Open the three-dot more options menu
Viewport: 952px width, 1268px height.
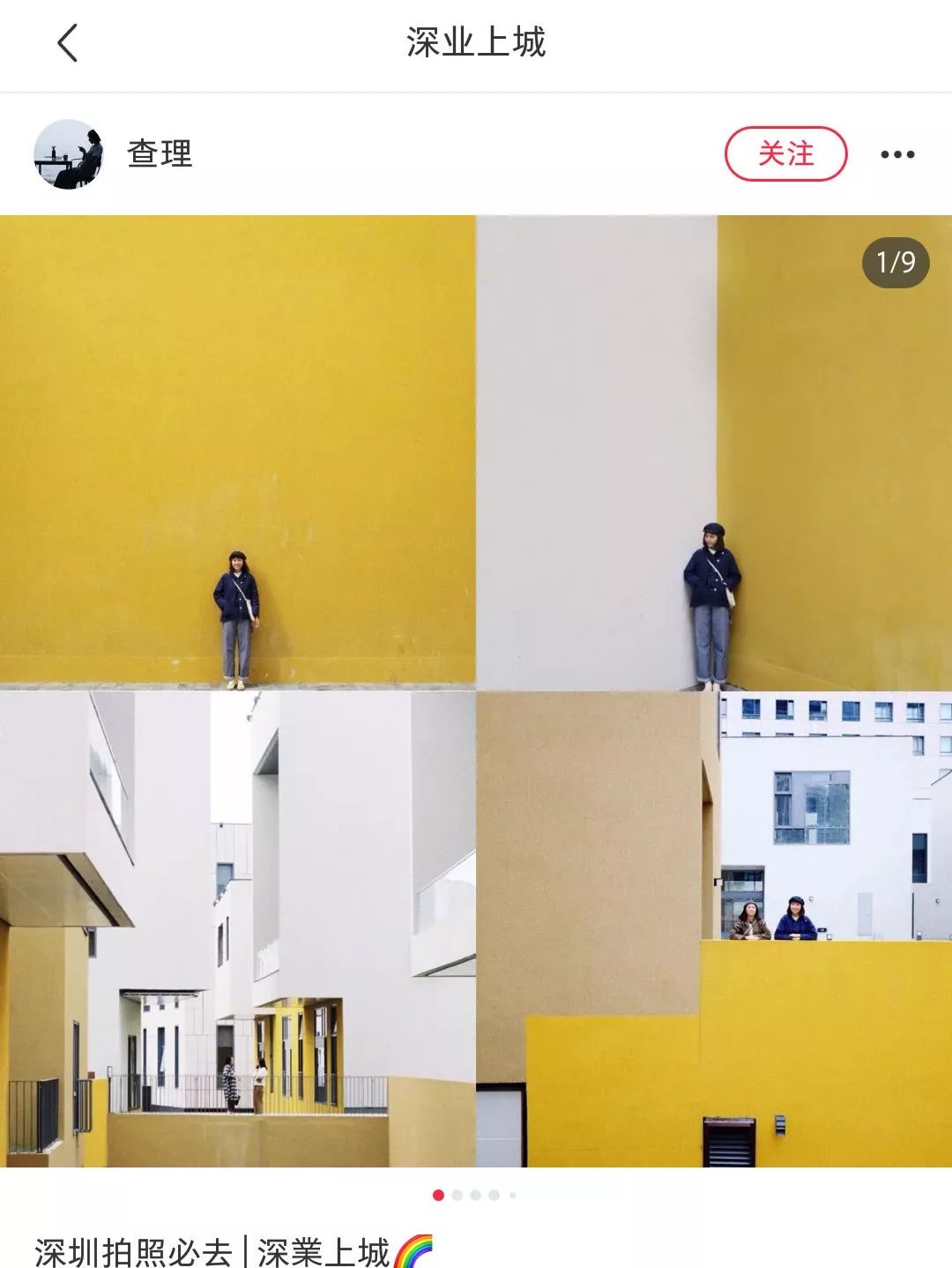(897, 155)
